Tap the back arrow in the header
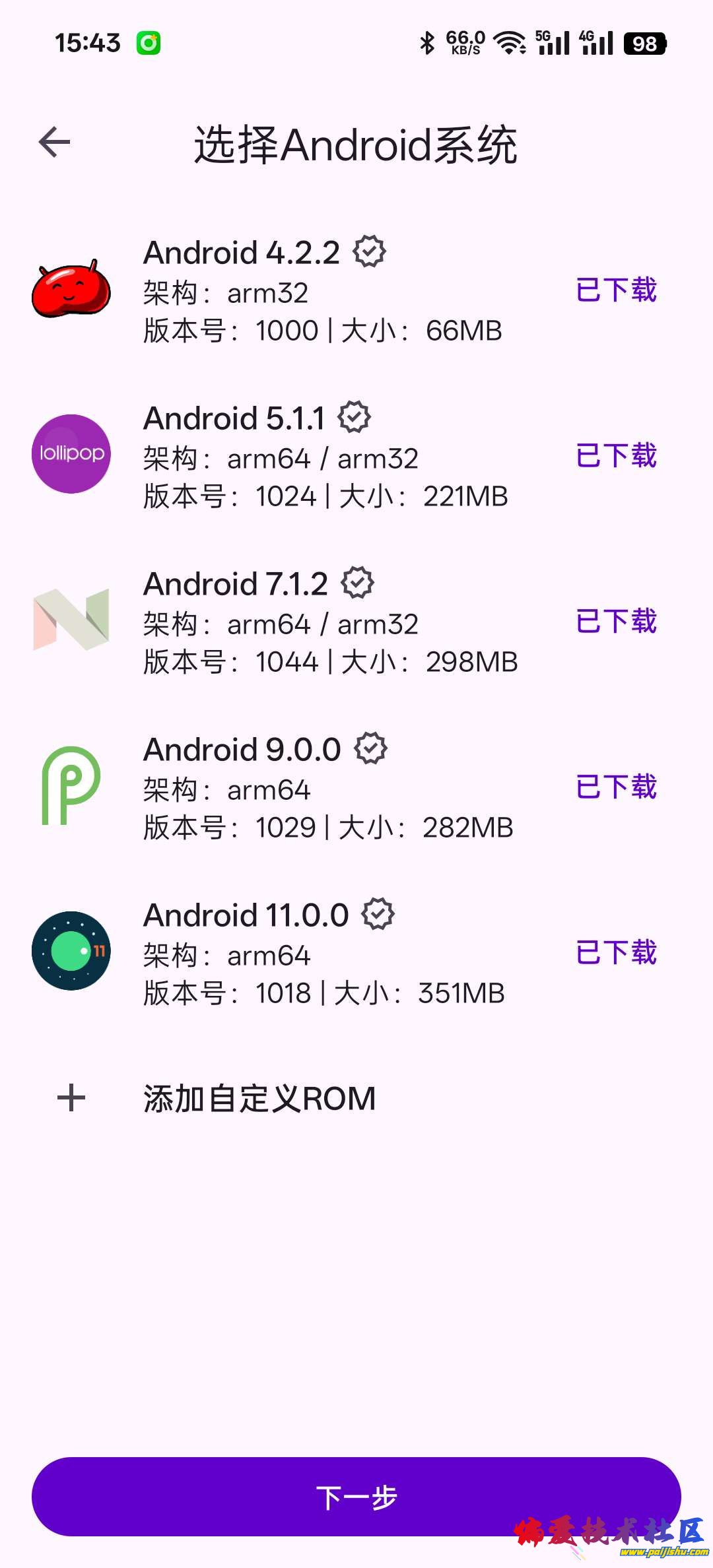713x1568 pixels. pyautogui.click(x=55, y=140)
